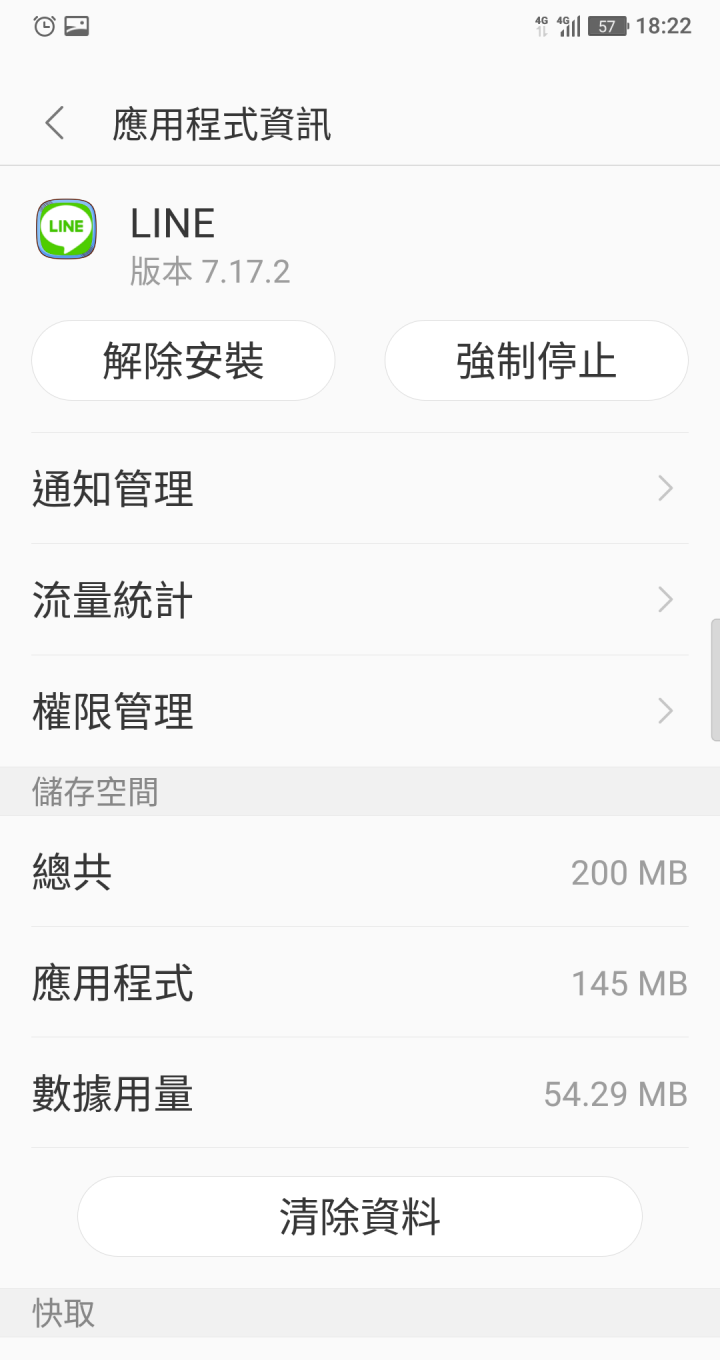Screen dimensions: 720x1360
Task: Open 通知管理 settings
Action: (360, 489)
